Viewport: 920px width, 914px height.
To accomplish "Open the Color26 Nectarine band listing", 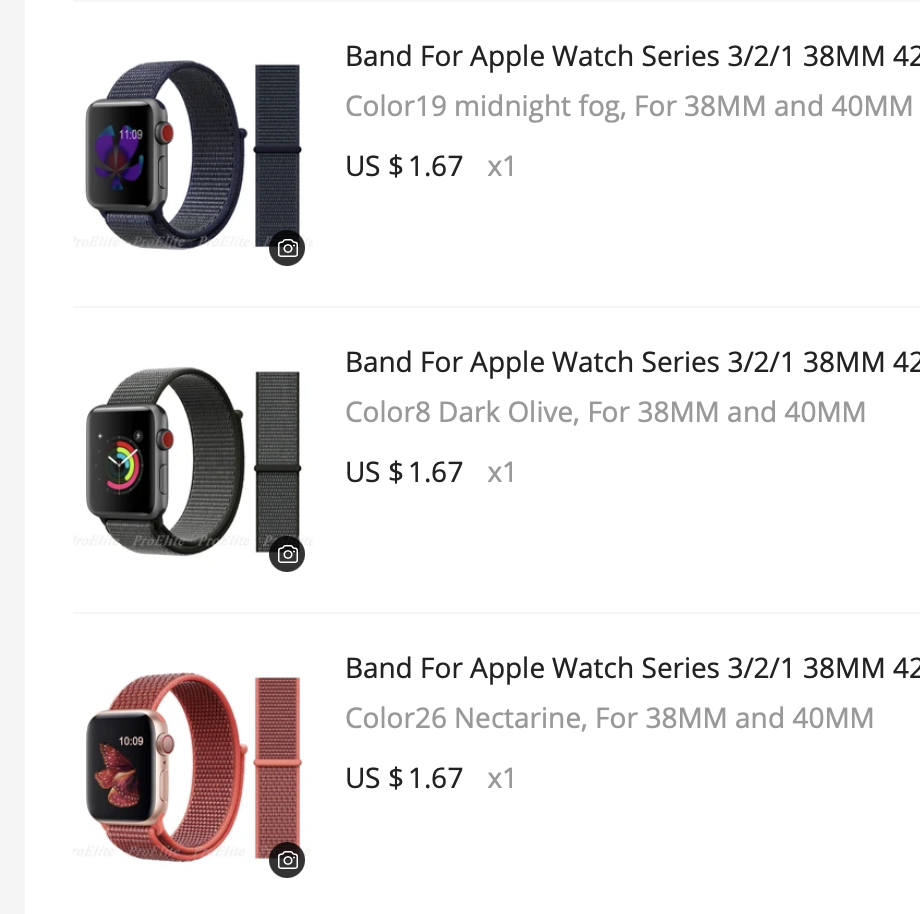I will tap(630, 668).
